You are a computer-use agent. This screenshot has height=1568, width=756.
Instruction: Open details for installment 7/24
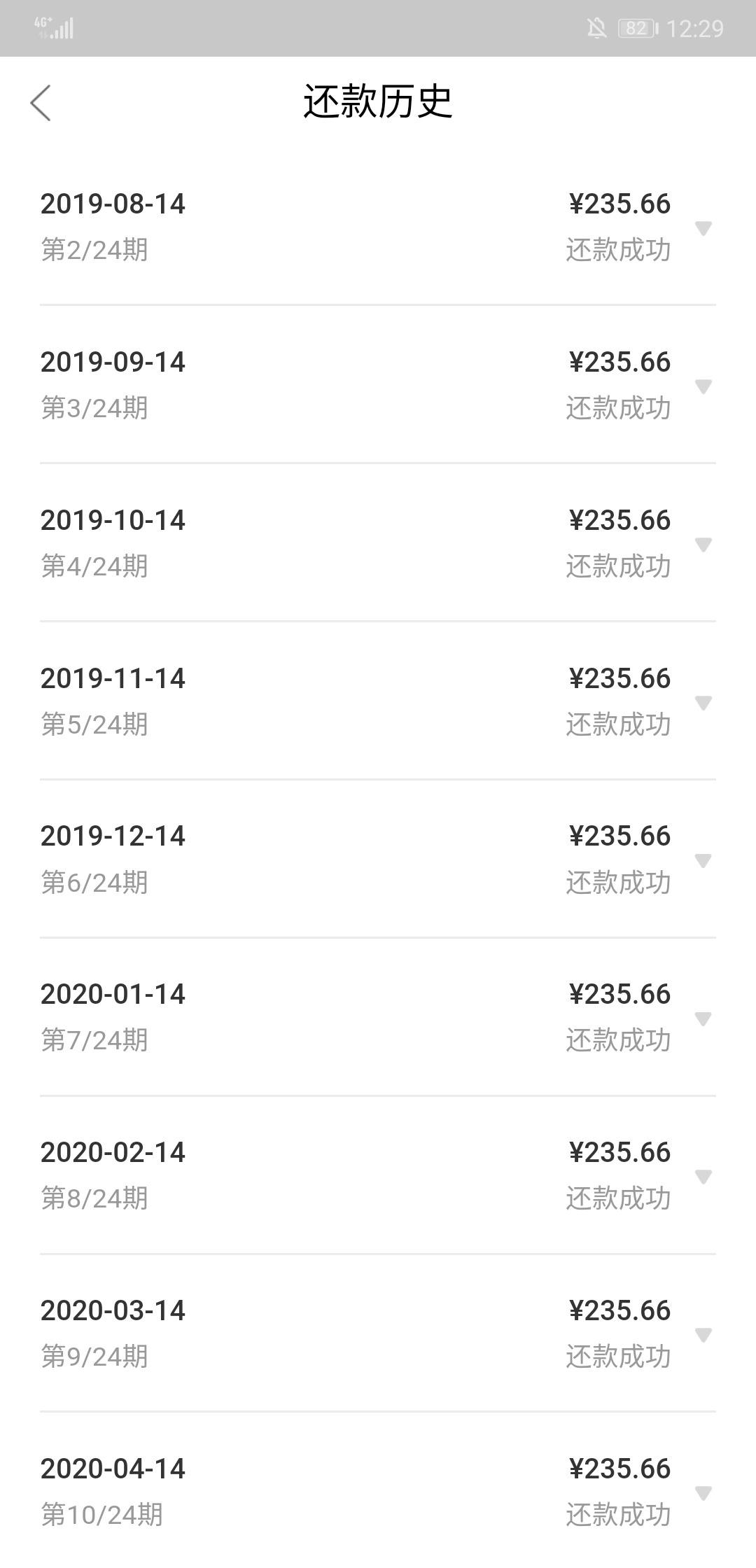point(703,1018)
